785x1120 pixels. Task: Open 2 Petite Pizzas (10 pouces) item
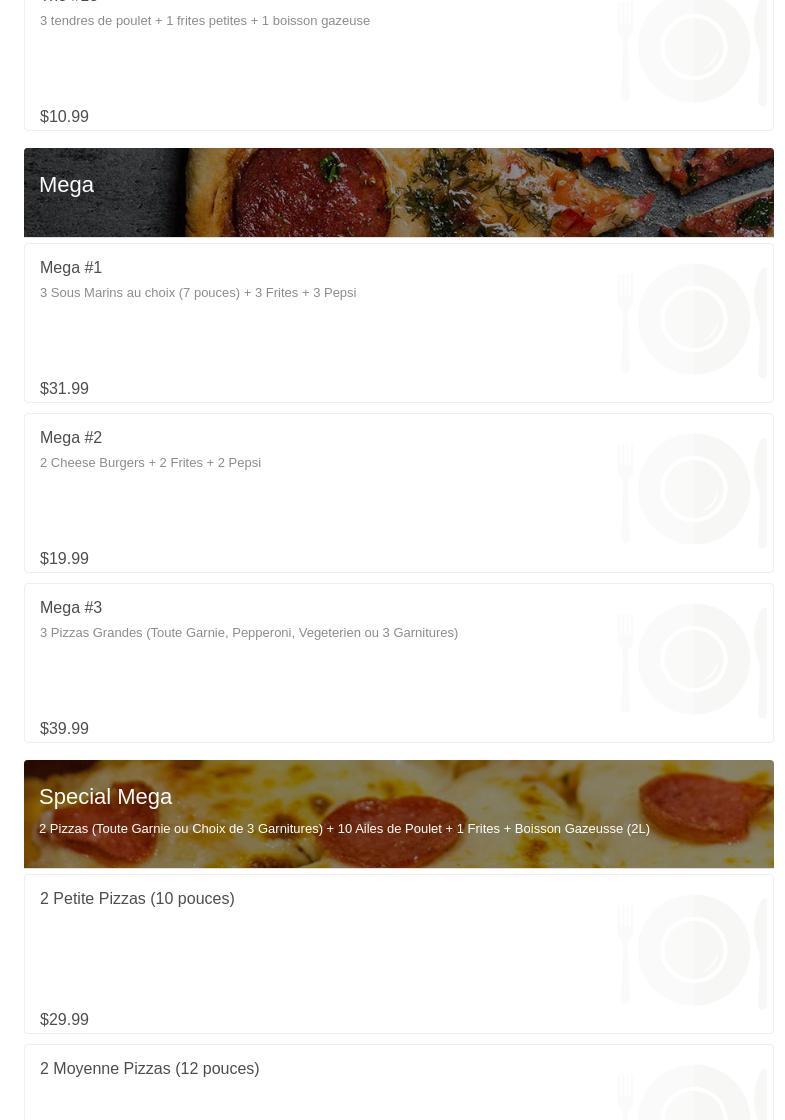tap(398, 954)
